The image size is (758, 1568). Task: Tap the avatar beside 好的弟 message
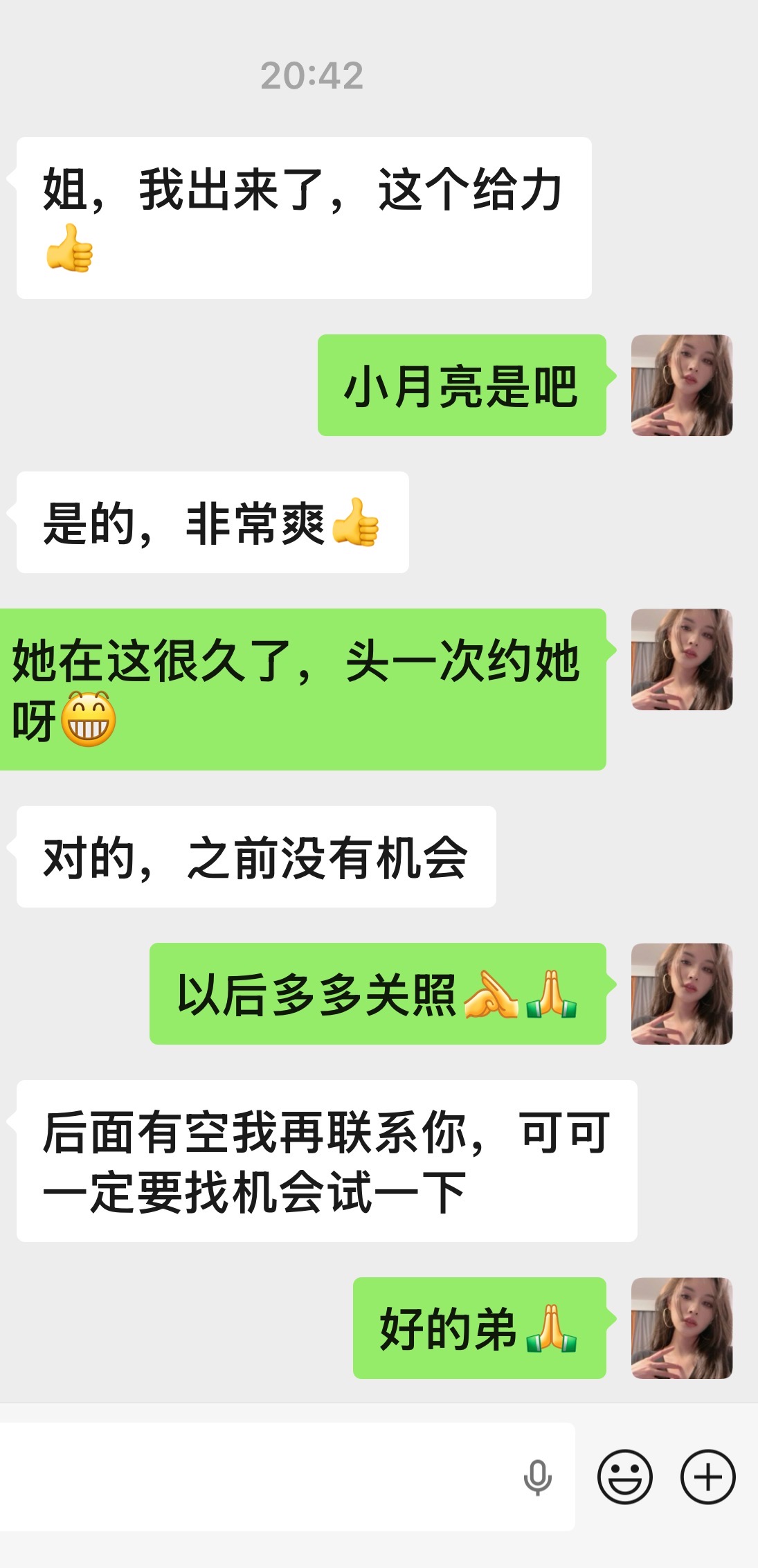click(x=681, y=1328)
